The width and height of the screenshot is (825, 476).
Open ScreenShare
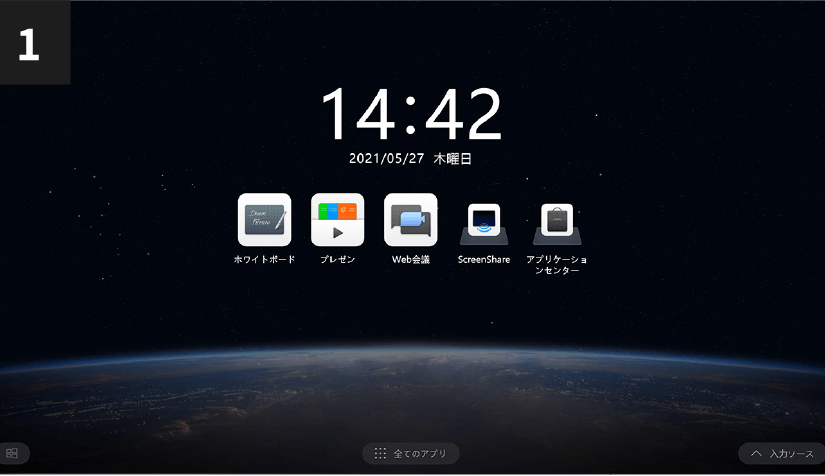pyautogui.click(x=484, y=221)
